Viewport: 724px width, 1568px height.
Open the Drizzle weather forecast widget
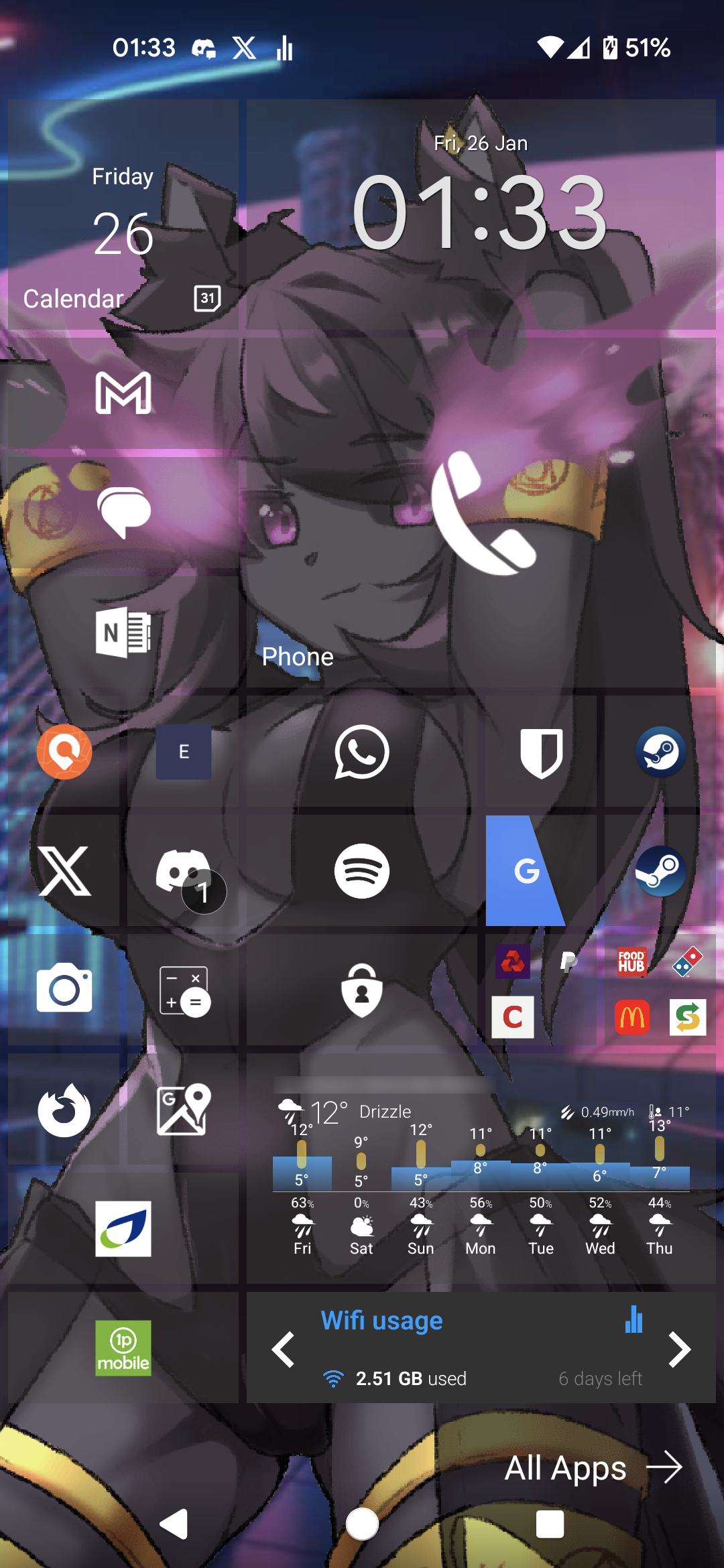[x=481, y=1169]
